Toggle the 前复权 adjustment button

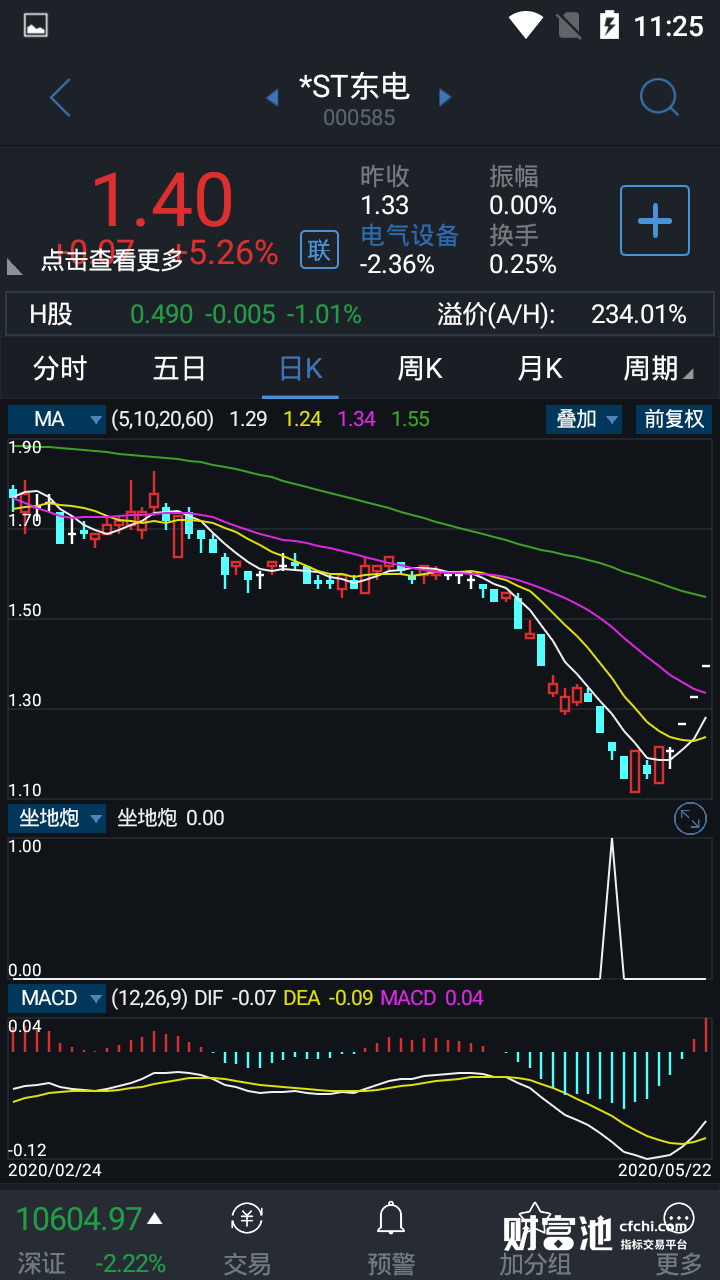pyautogui.click(x=674, y=419)
